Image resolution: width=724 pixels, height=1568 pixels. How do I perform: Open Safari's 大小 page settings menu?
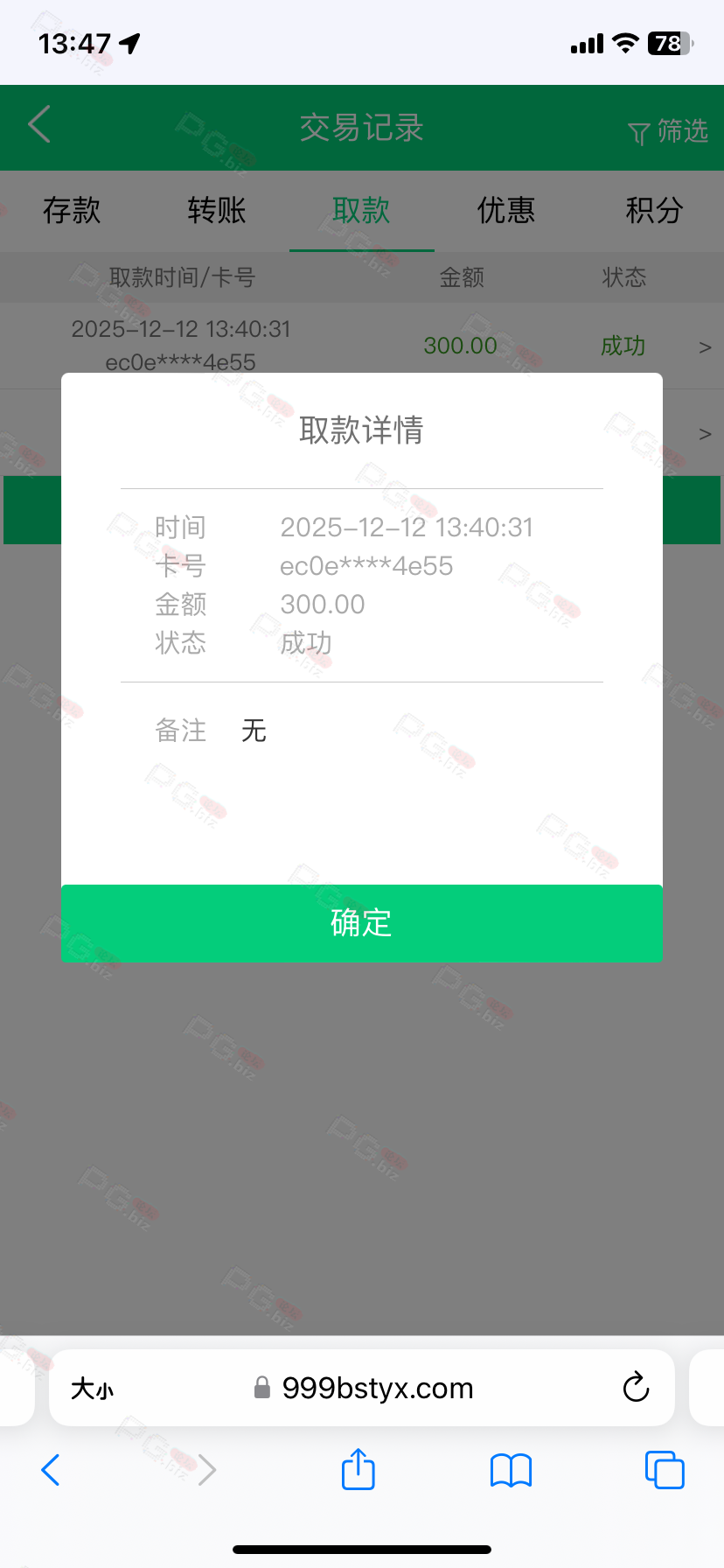[x=92, y=1389]
